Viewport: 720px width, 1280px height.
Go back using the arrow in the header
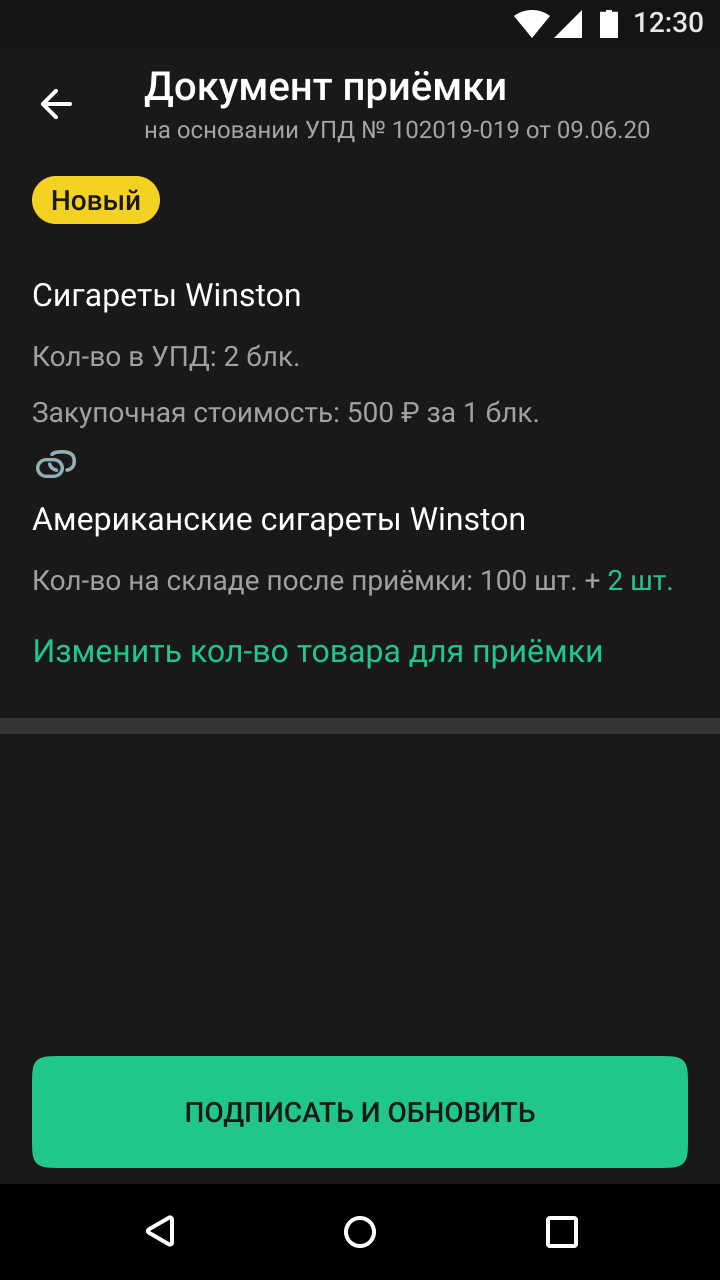pos(56,103)
